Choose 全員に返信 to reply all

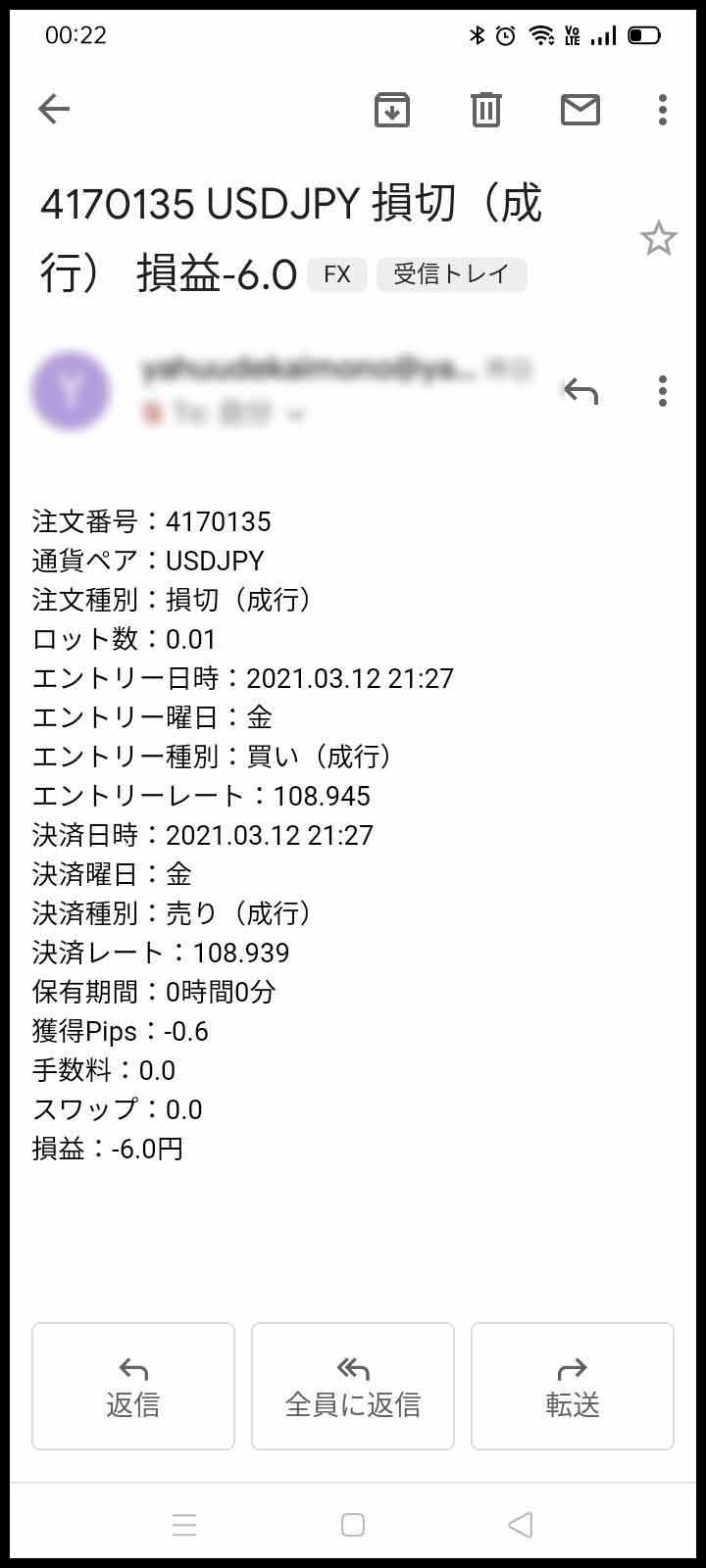click(x=353, y=1386)
